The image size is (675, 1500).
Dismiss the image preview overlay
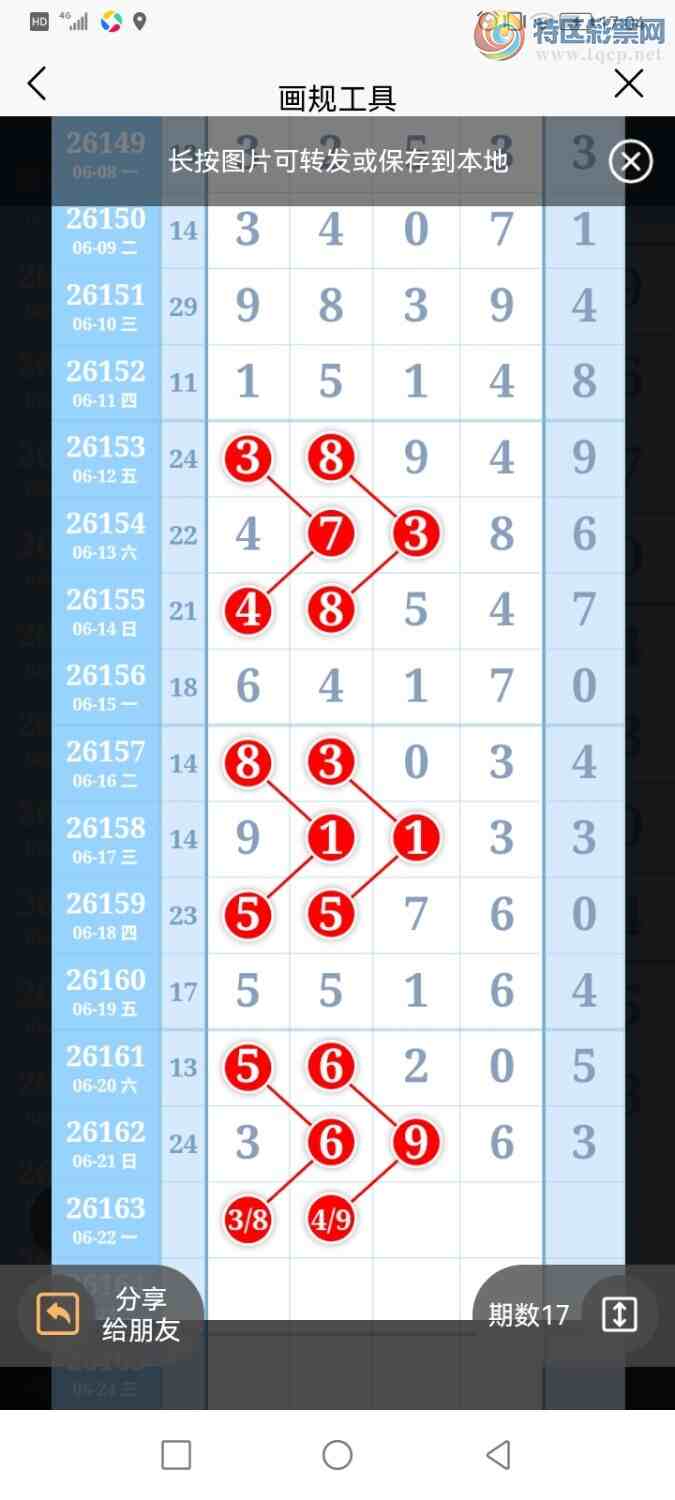click(631, 162)
